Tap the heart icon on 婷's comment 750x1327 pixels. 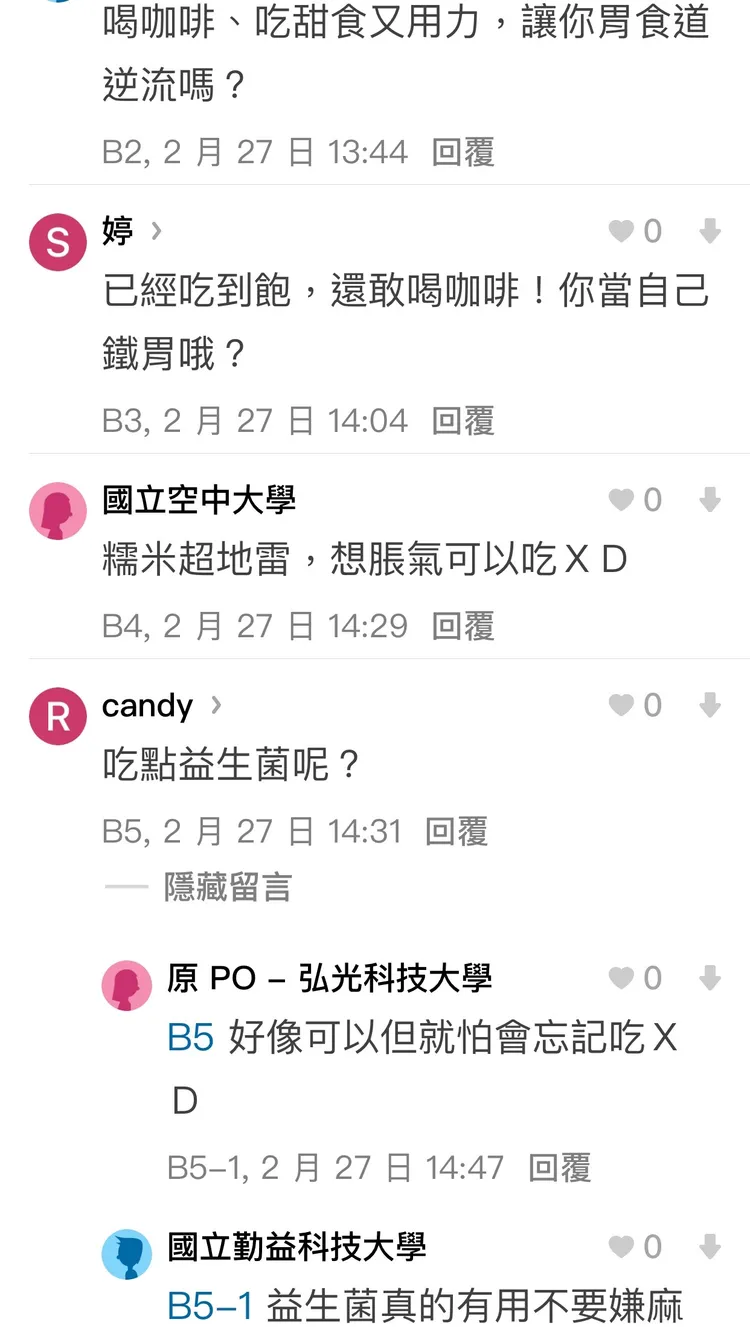[622, 231]
